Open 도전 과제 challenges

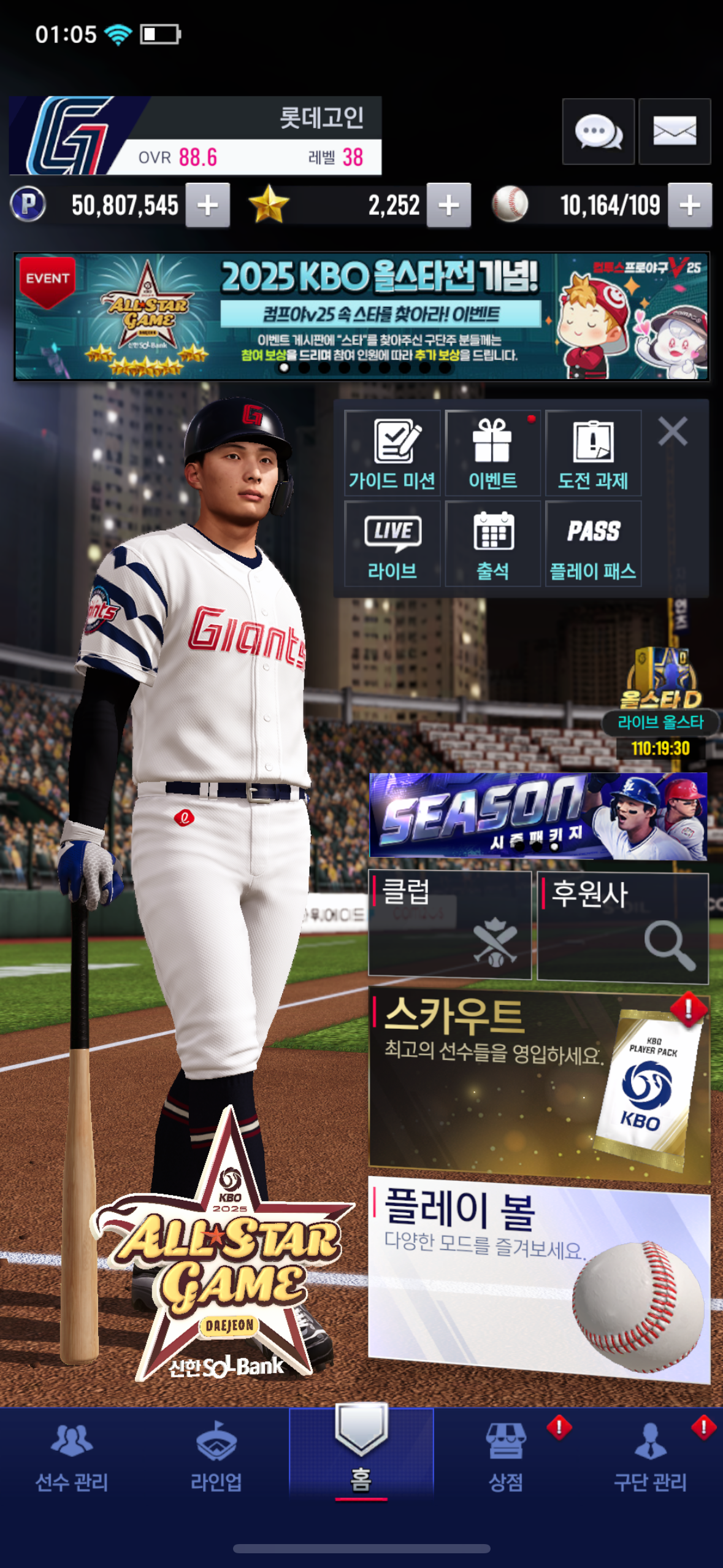coord(593,453)
